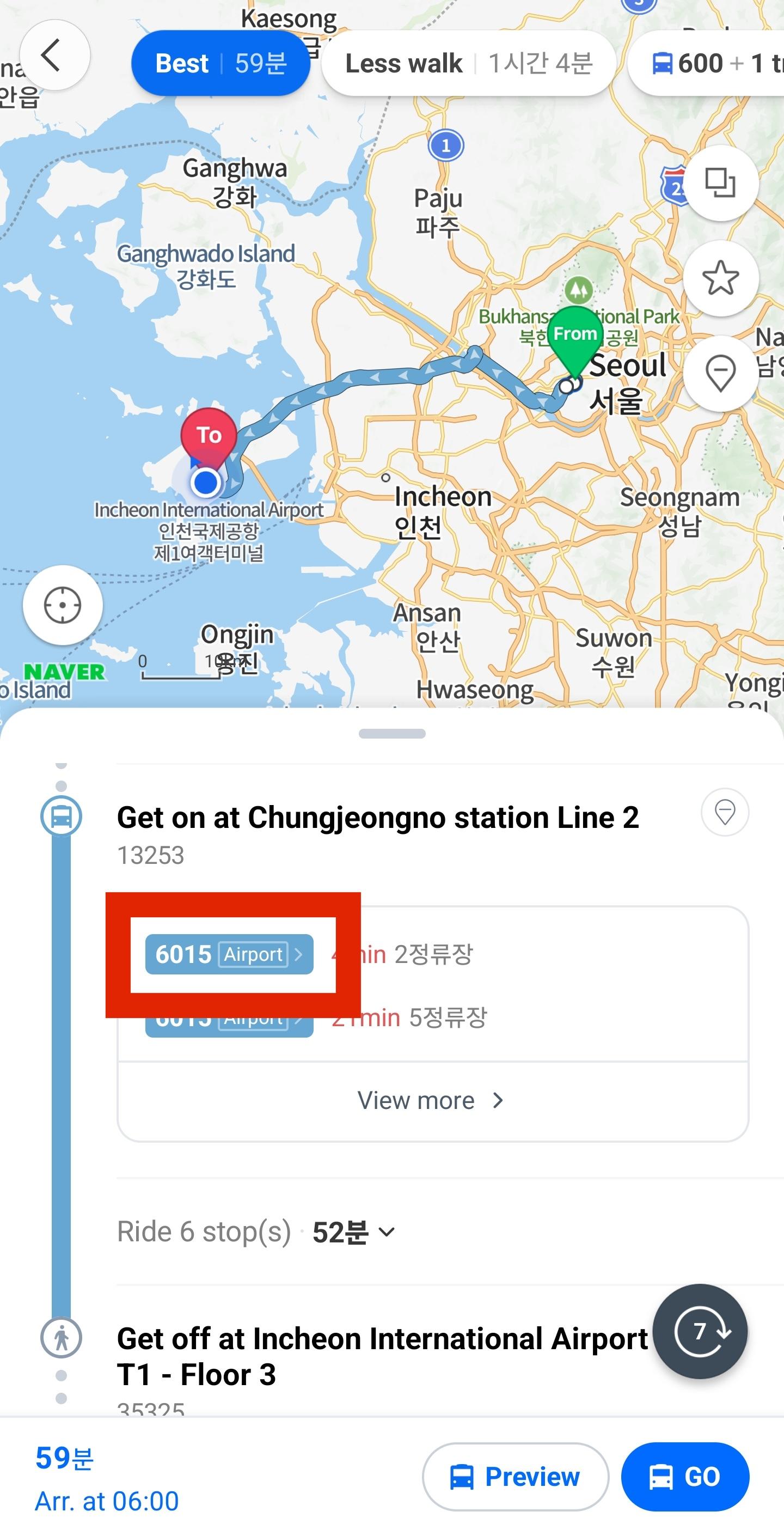
Task: Go back using the arrow button
Action: 54,55
